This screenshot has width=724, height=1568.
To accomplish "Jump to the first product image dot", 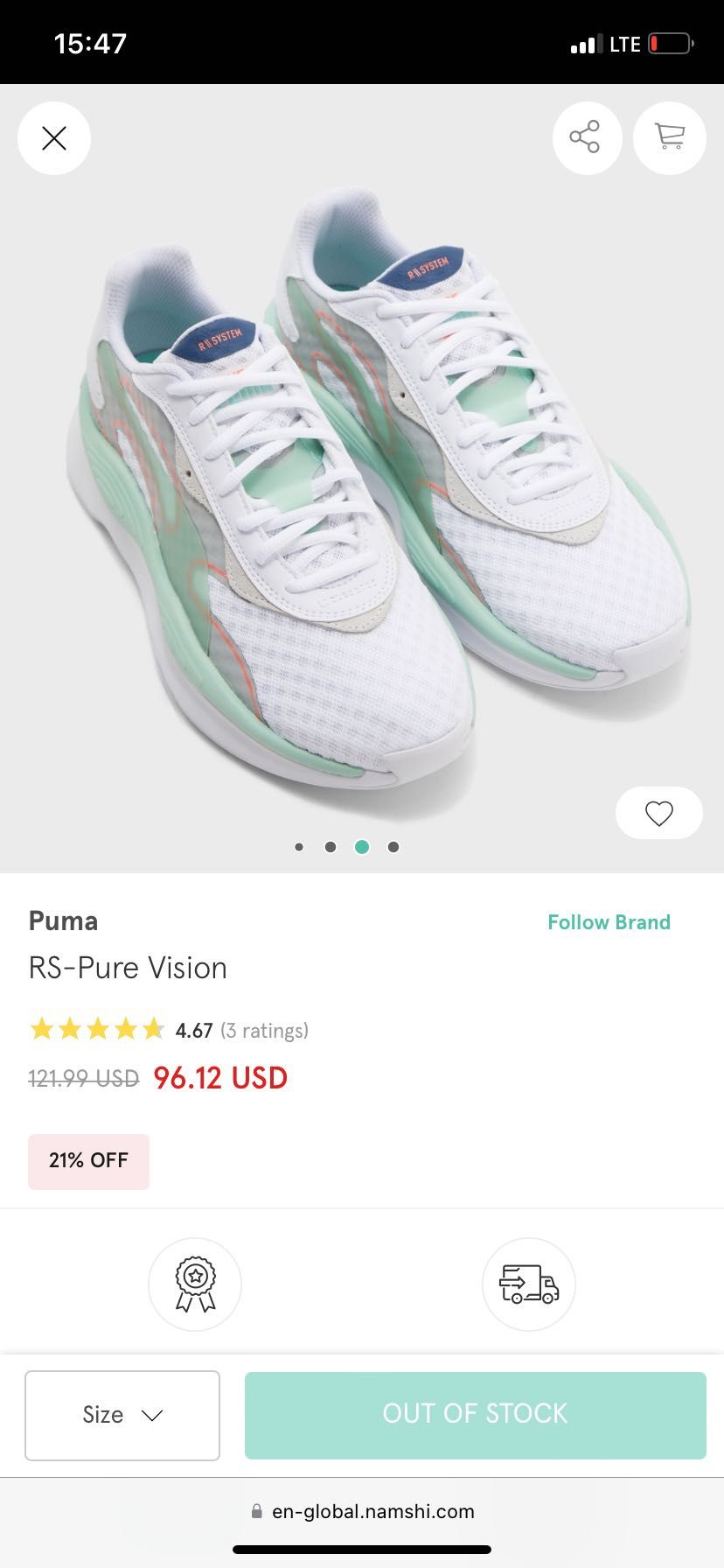I will (x=299, y=847).
